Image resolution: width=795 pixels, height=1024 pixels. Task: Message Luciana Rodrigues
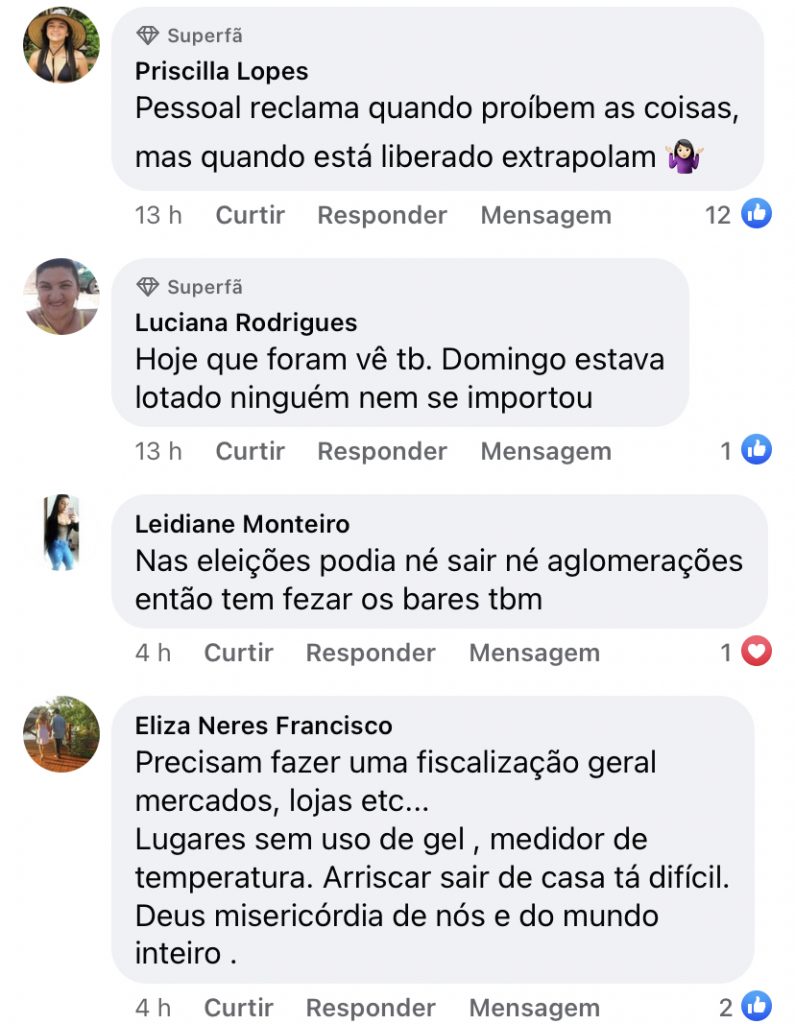point(545,451)
